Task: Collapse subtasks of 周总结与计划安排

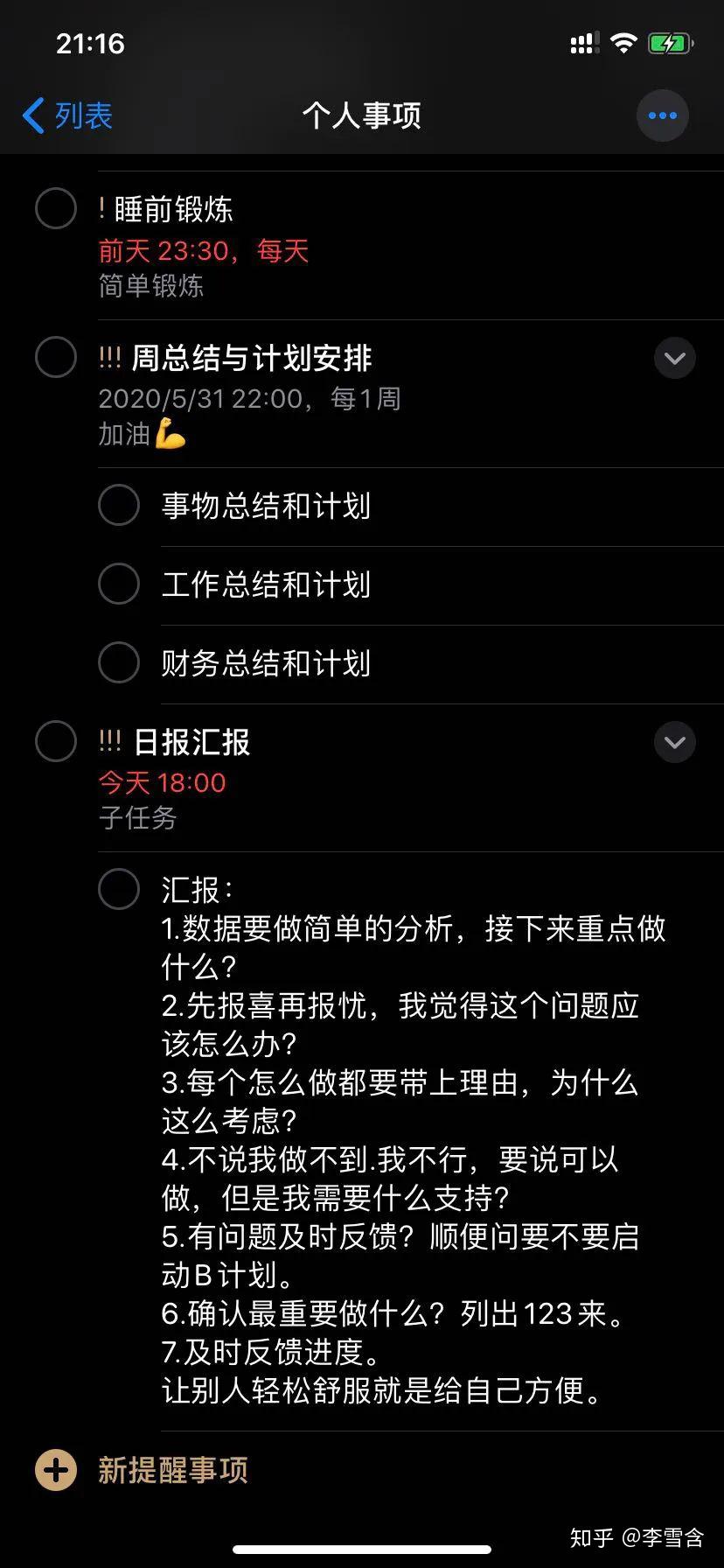Action: pos(674,358)
